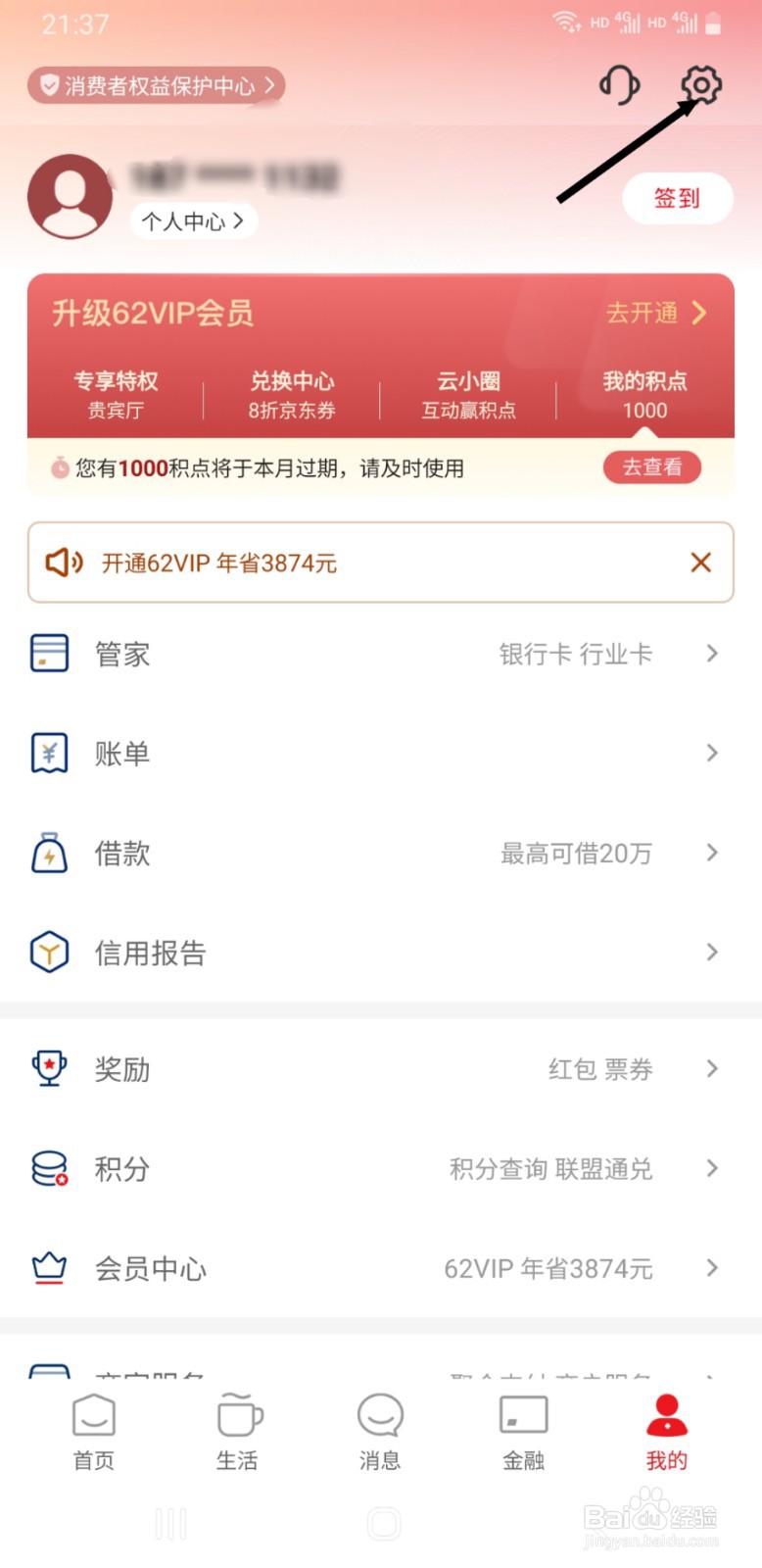Open 个人中心
This screenshot has width=762, height=1568.
193,221
